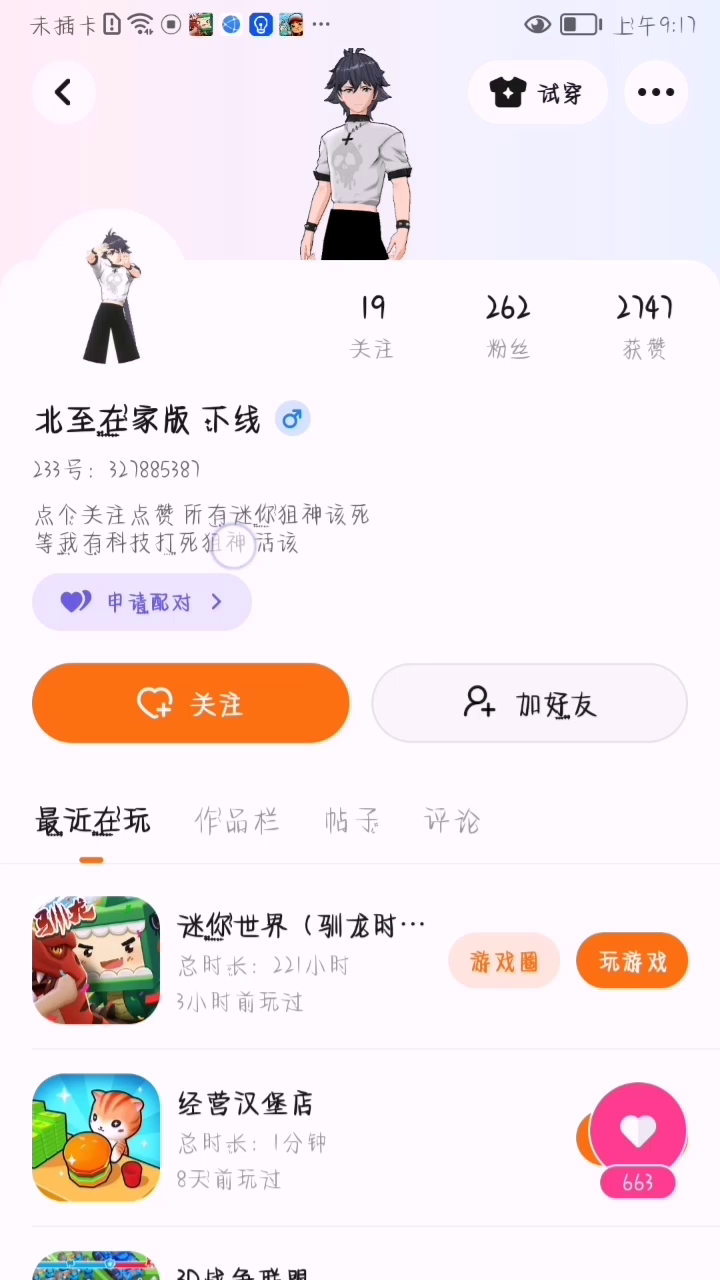Switch to the 作品栏 tab
The image size is (720, 1280).
point(236,821)
